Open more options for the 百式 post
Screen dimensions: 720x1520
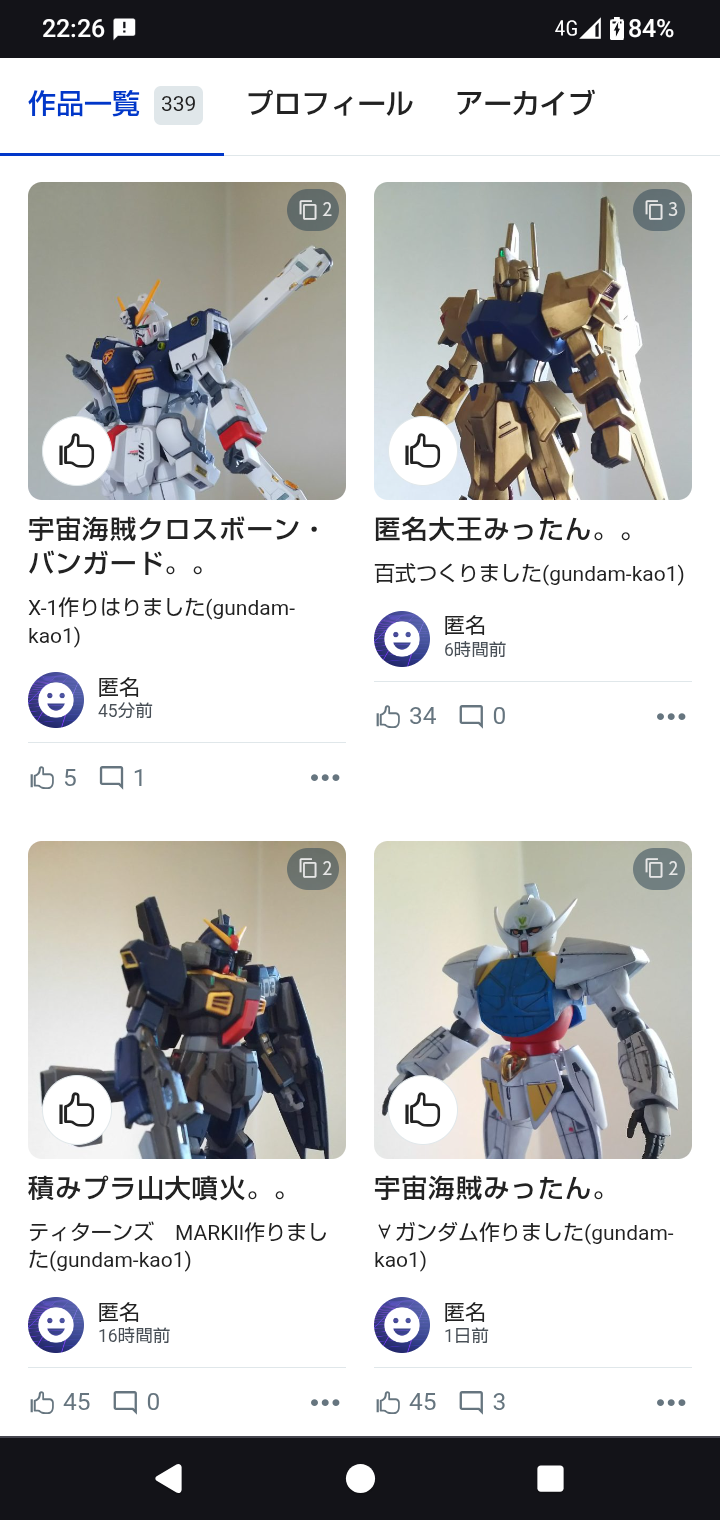pyautogui.click(x=671, y=716)
